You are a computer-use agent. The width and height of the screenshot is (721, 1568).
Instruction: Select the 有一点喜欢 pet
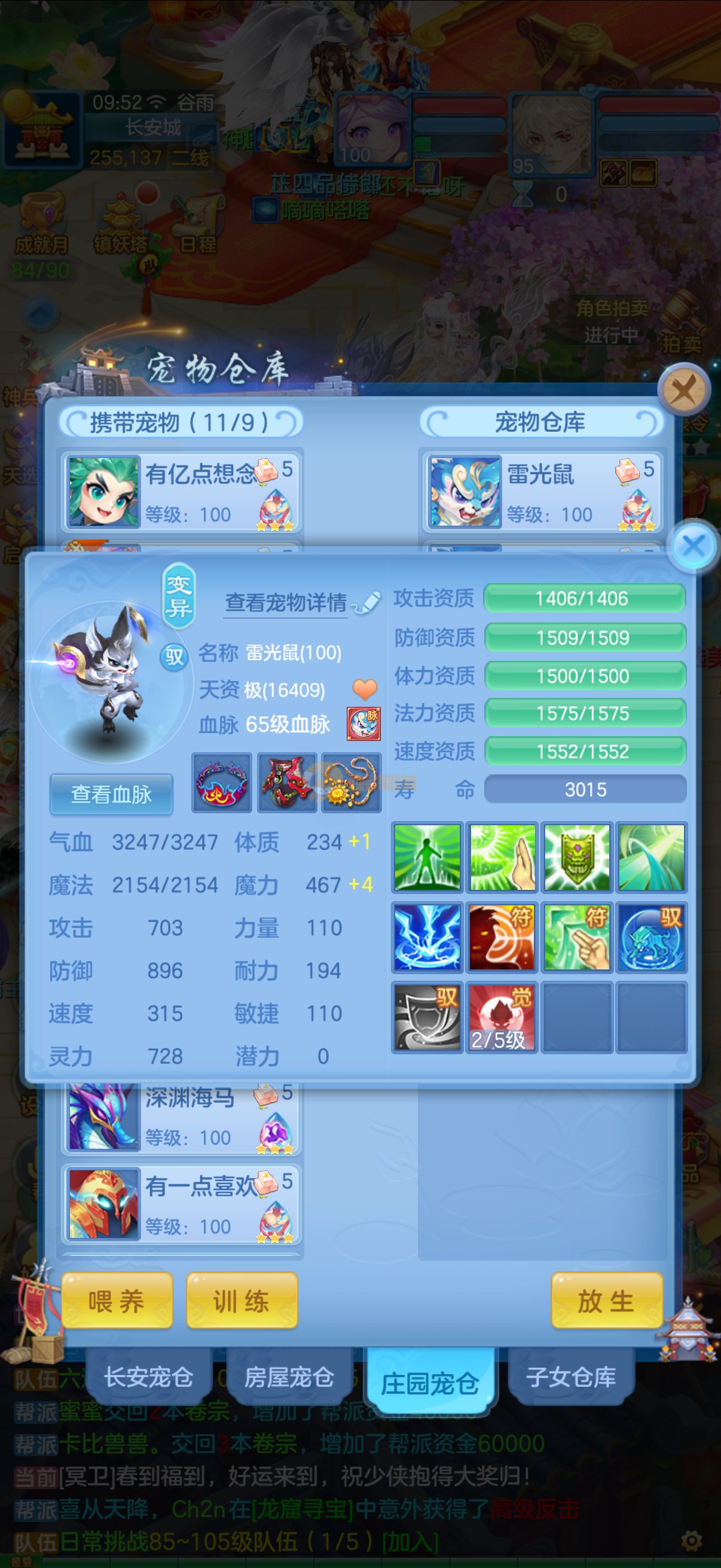(181, 1204)
